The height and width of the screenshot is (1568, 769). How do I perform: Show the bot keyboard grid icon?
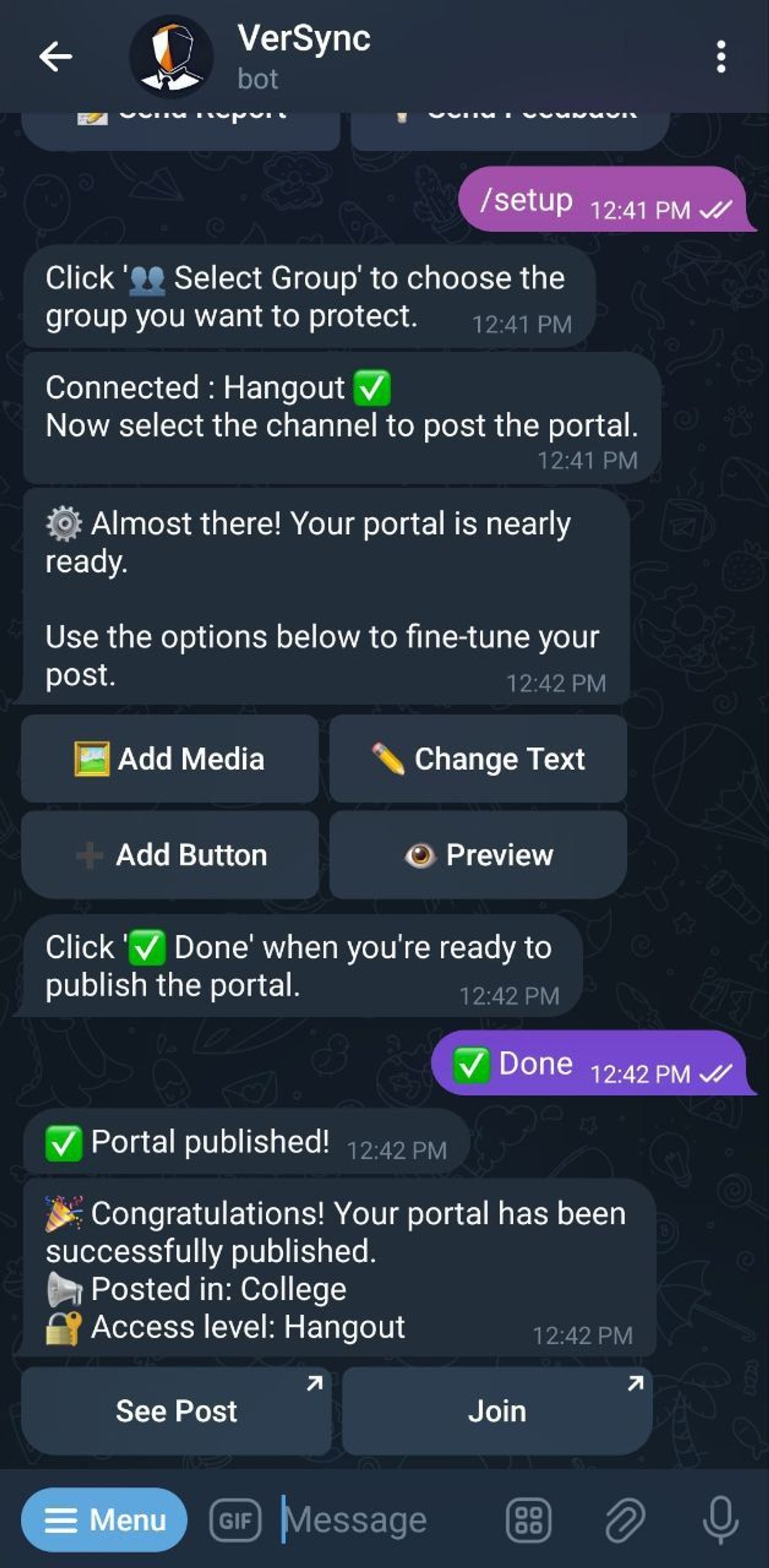pyautogui.click(x=528, y=1520)
